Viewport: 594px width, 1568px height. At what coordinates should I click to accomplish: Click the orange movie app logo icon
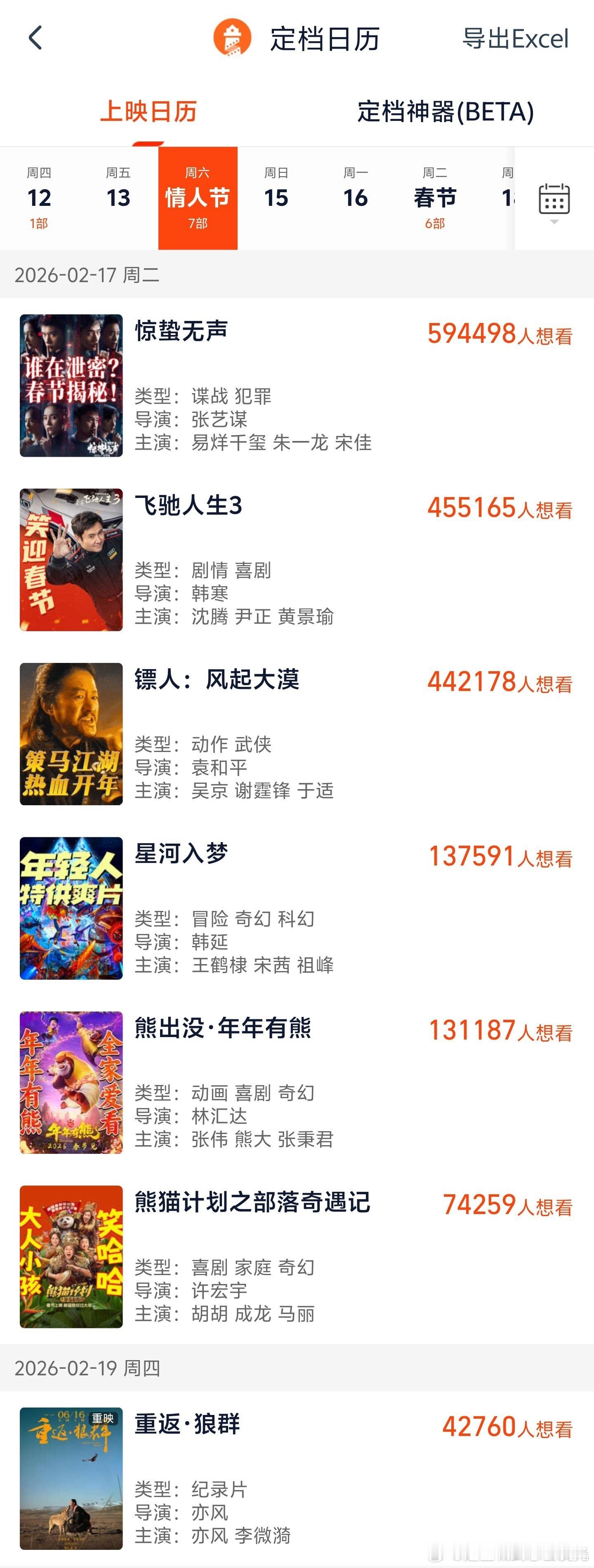coord(229,38)
